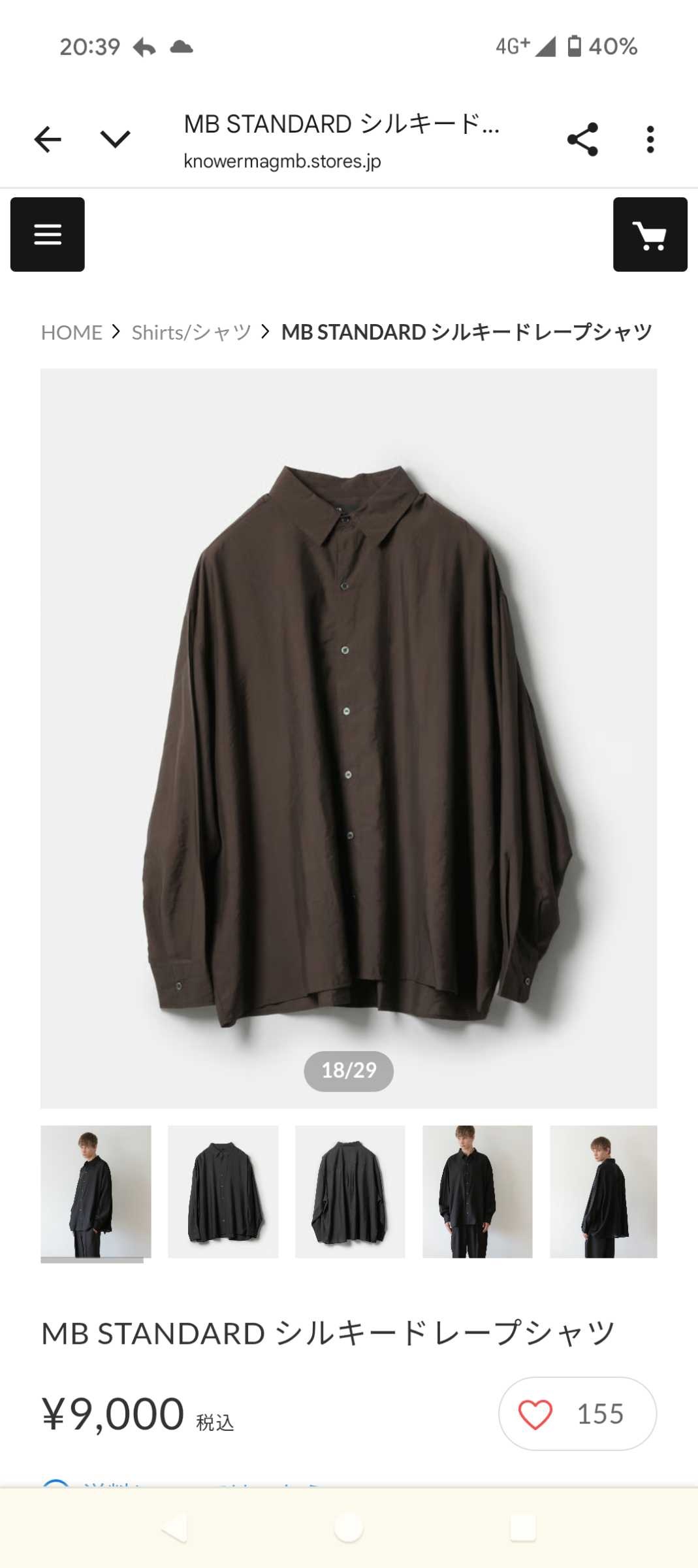The height and width of the screenshot is (1568, 698).
Task: Select the fifth thumbnail of model turned sideways
Action: 603,1191
